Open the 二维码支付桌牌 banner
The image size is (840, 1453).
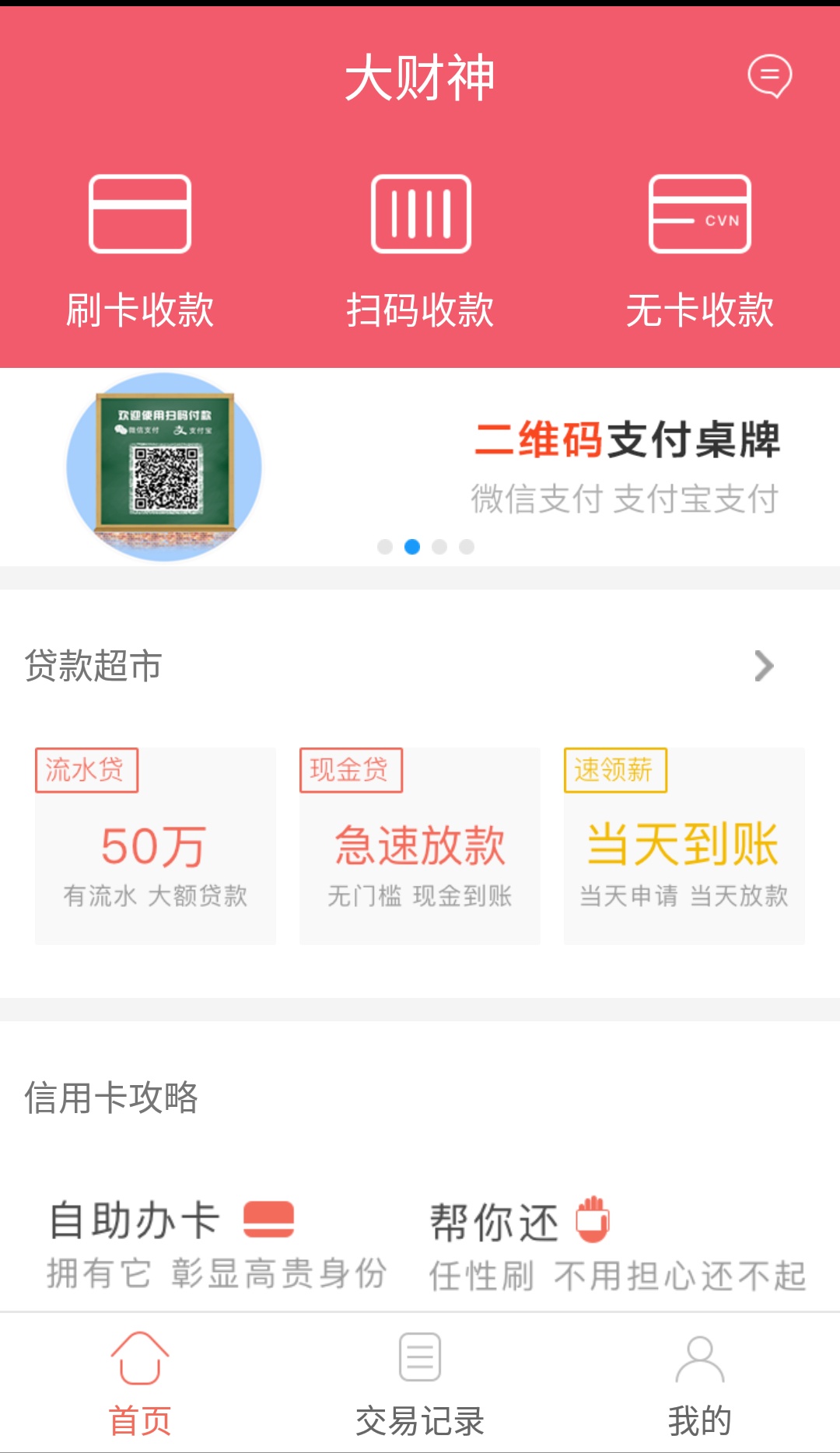coord(420,467)
